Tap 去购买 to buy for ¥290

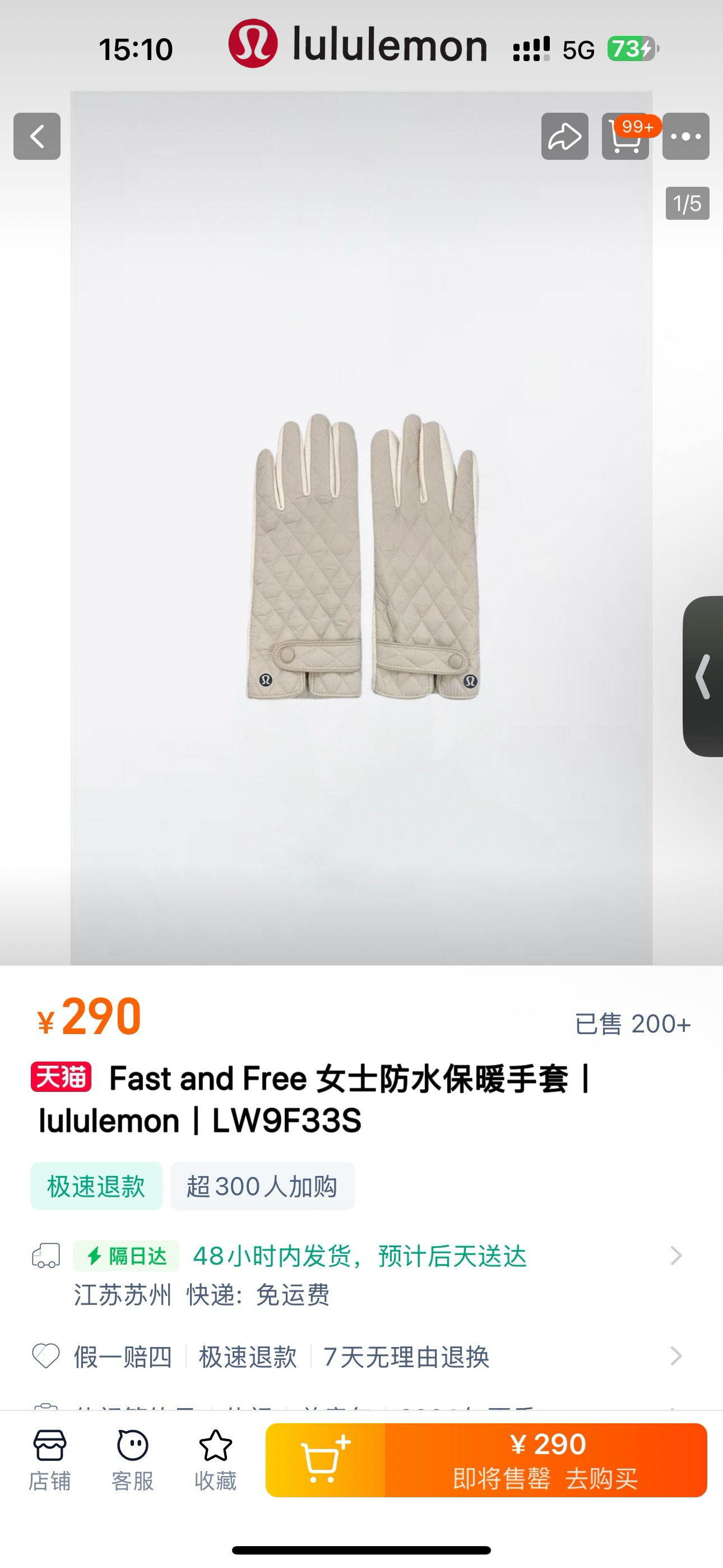[546, 1460]
